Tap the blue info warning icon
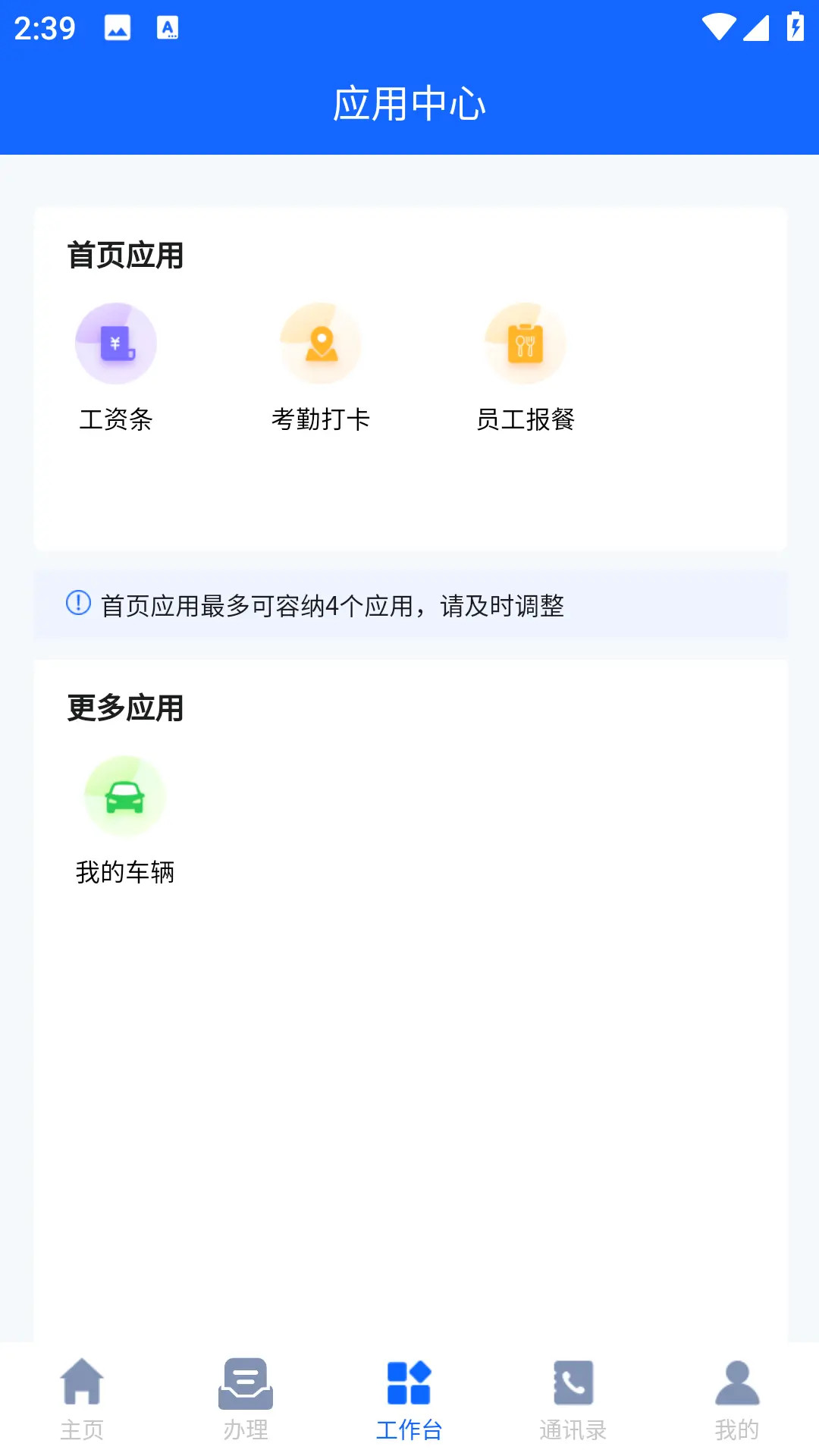This screenshot has width=819, height=1456. click(77, 605)
